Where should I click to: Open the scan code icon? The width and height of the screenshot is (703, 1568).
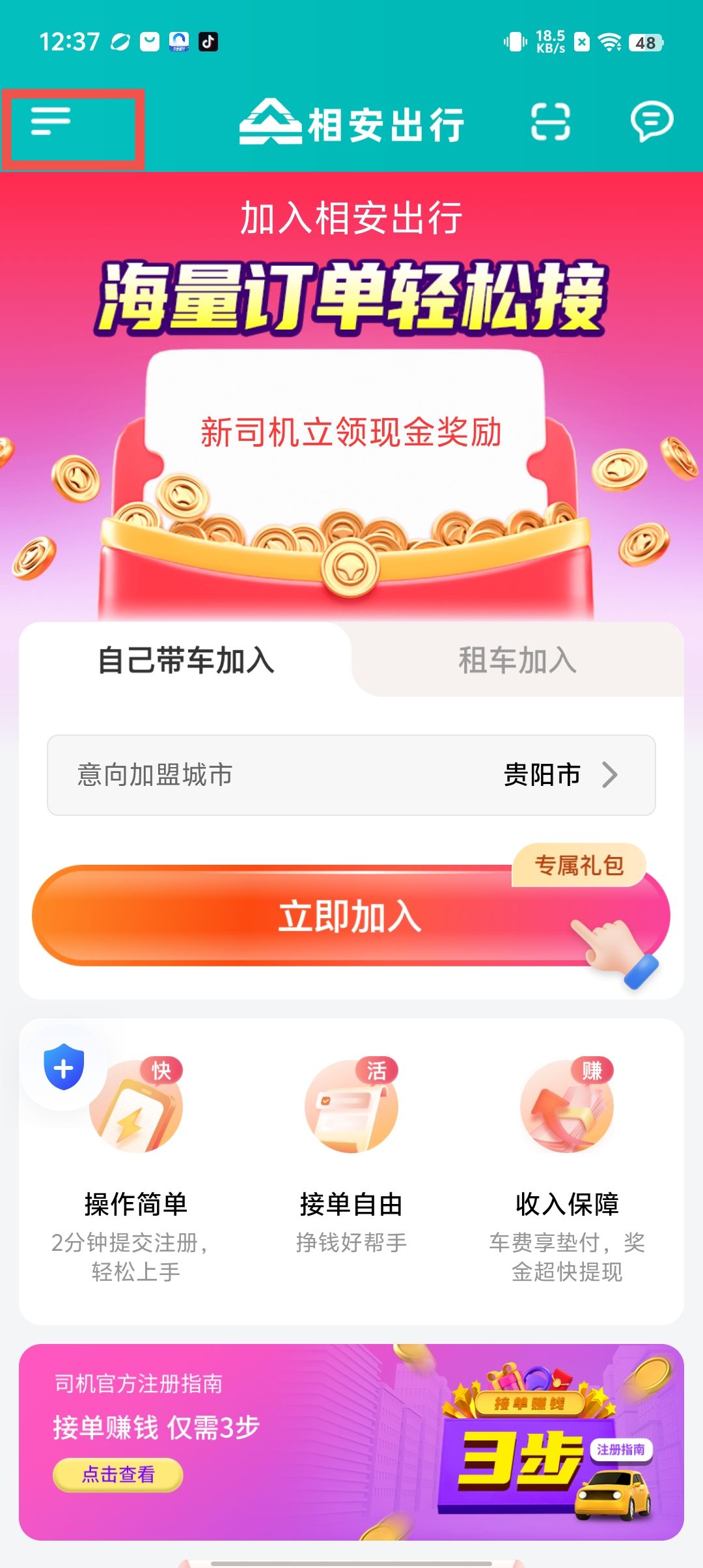550,122
